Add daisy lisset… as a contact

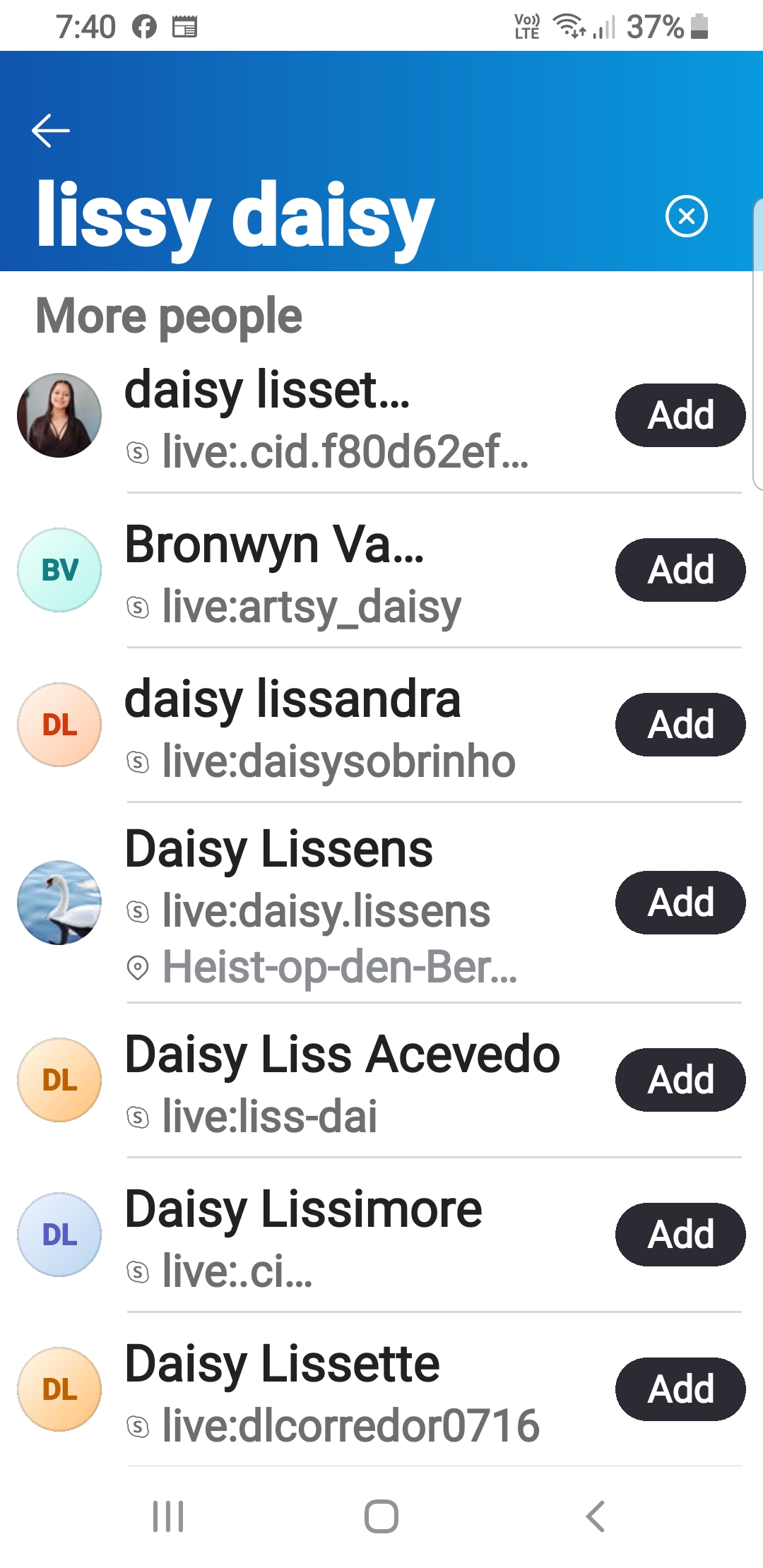(680, 415)
